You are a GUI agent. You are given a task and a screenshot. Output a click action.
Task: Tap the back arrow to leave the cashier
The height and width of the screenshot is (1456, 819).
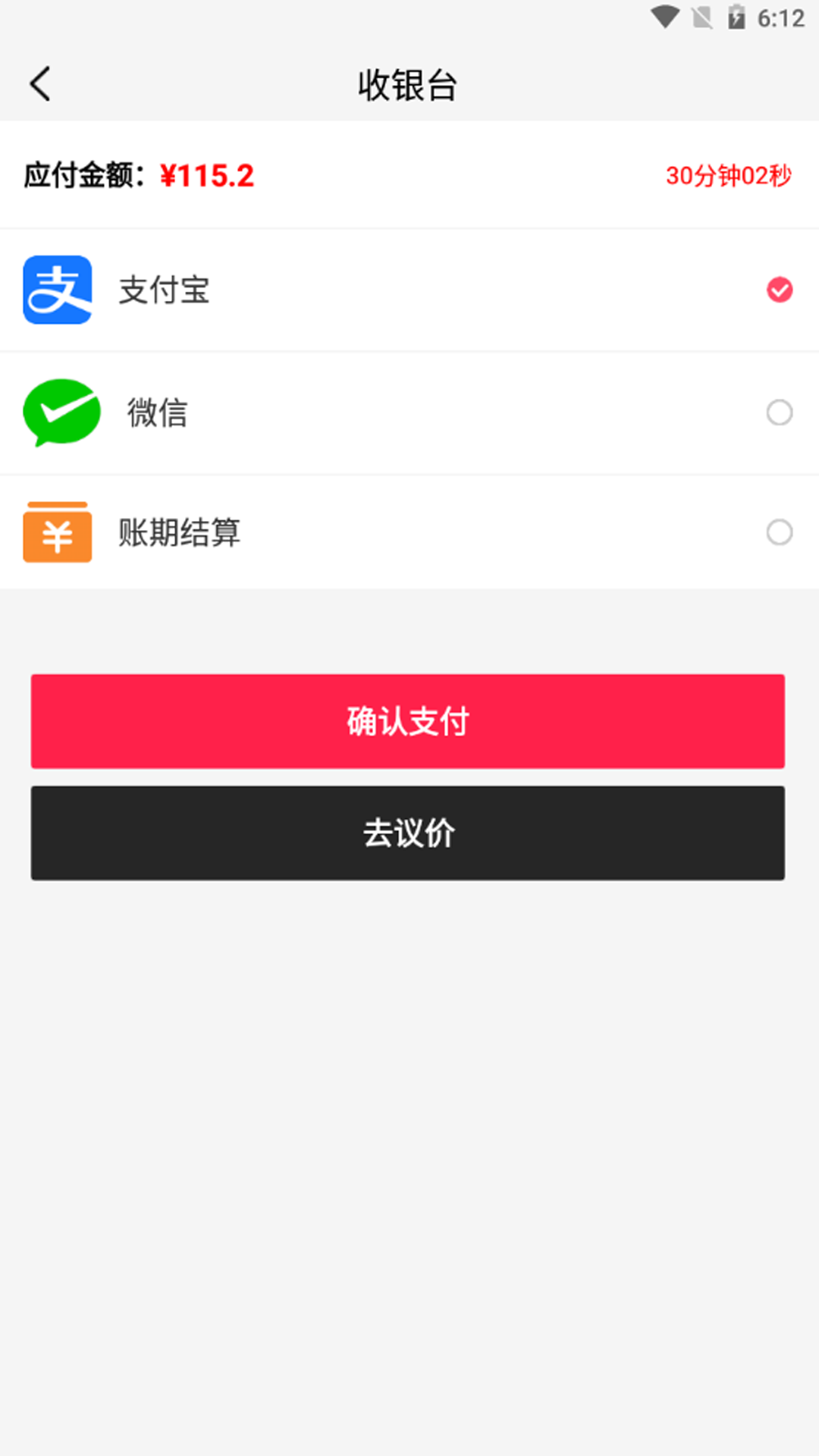pyautogui.click(x=39, y=83)
